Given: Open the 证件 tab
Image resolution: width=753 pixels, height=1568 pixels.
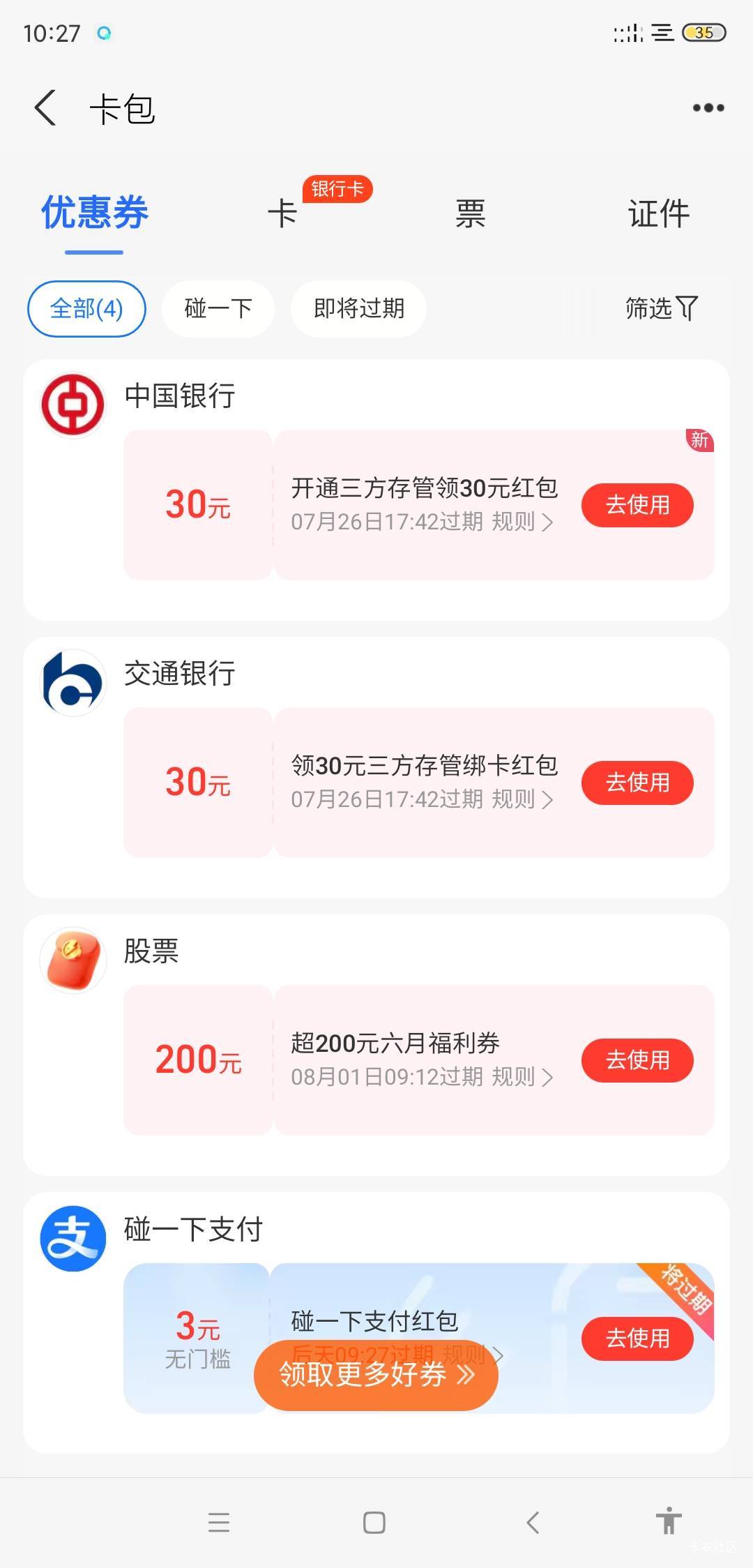Looking at the screenshot, I should 659,213.
